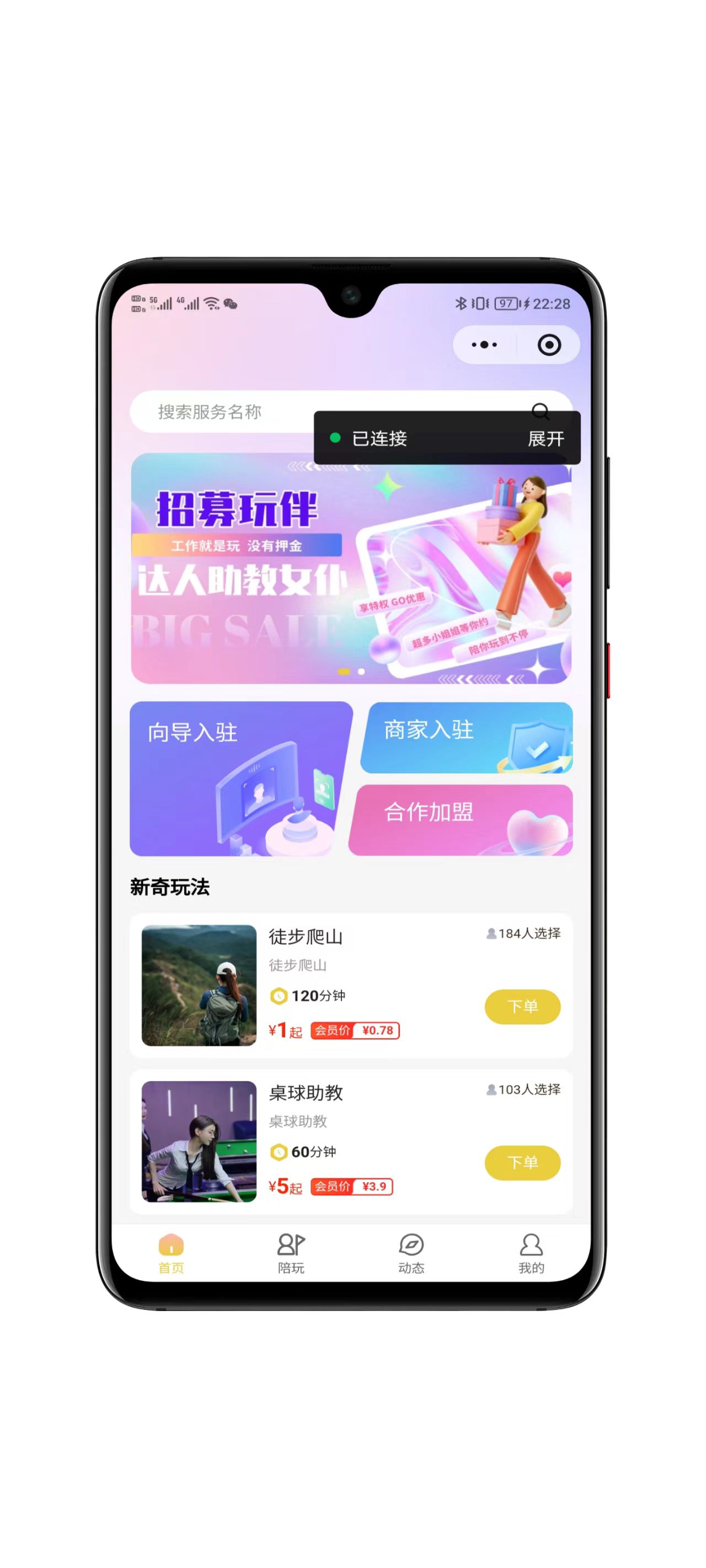Switch to the 陪玩 tab

pyautogui.click(x=291, y=1253)
